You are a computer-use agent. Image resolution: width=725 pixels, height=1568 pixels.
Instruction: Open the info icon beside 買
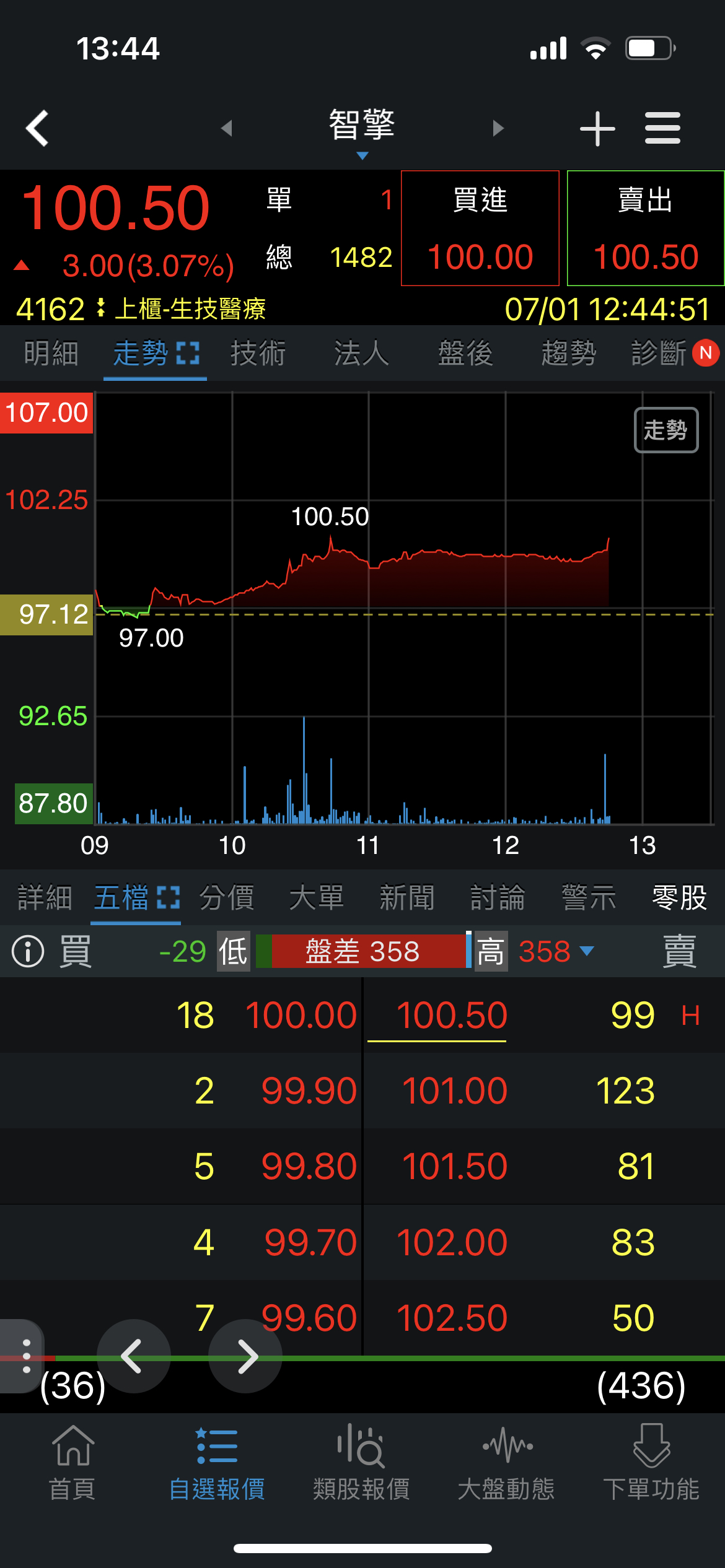pyautogui.click(x=28, y=951)
